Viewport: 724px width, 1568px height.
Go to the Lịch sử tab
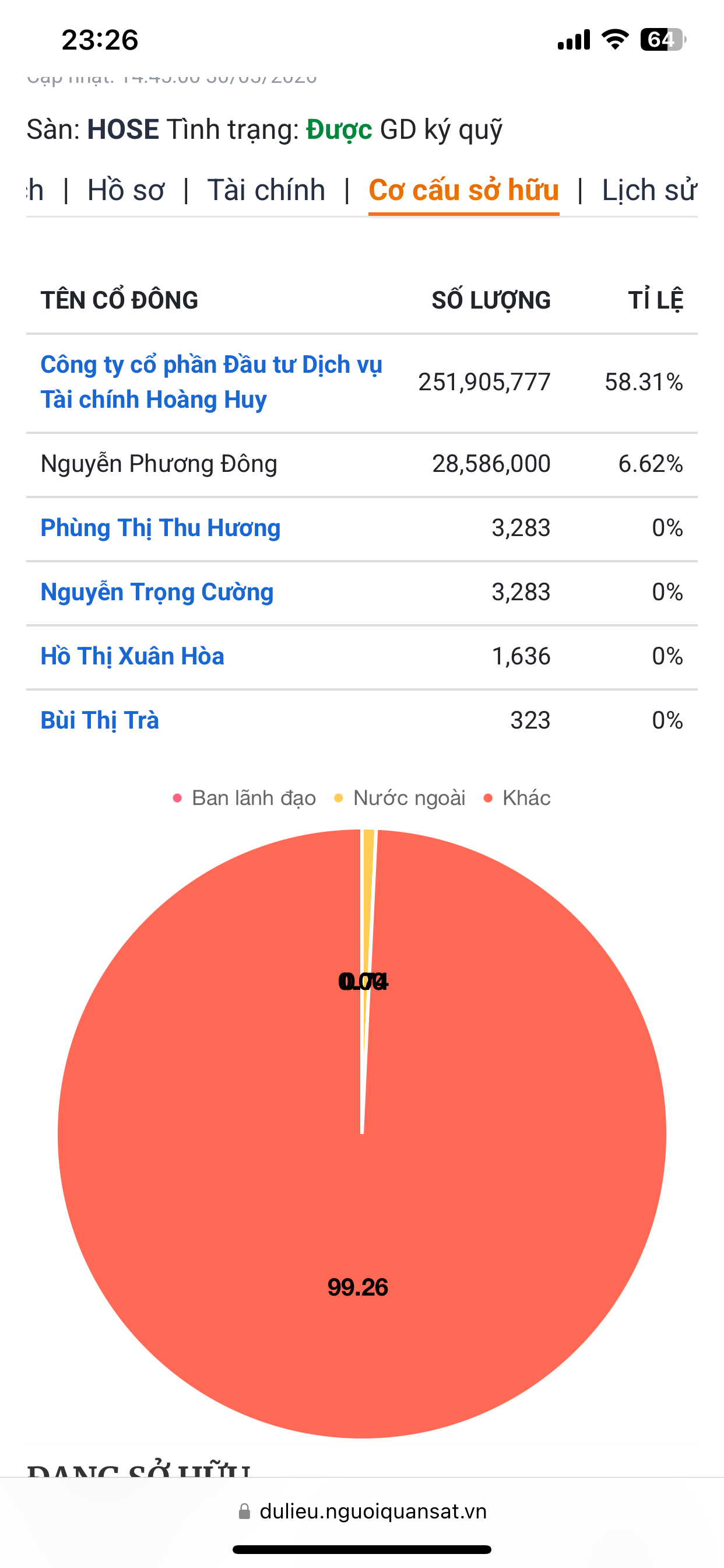[649, 191]
